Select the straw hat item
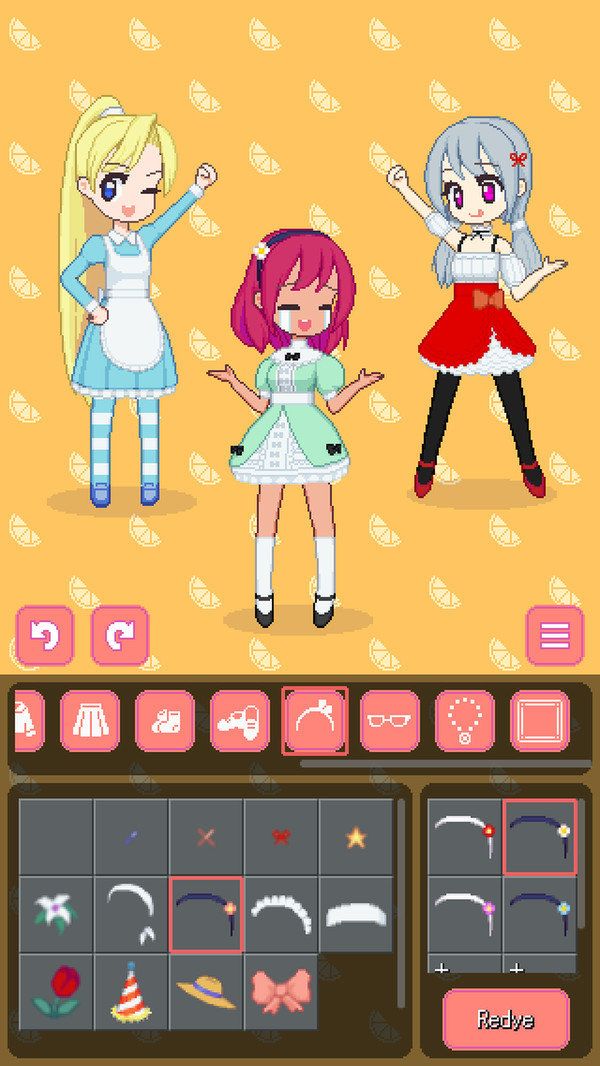The width and height of the screenshot is (600, 1066). point(207,992)
